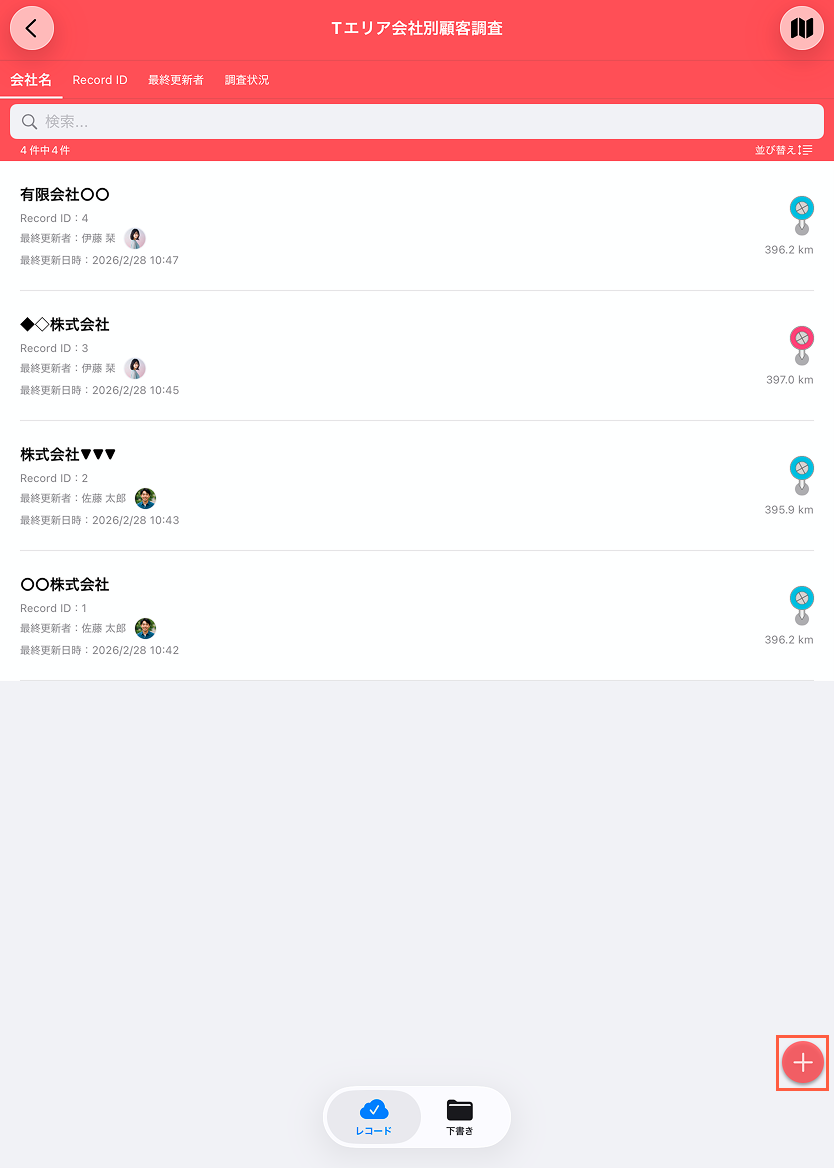The width and height of the screenshot is (834, 1168).
Task: Go back using the top-left arrow
Action: (32, 28)
